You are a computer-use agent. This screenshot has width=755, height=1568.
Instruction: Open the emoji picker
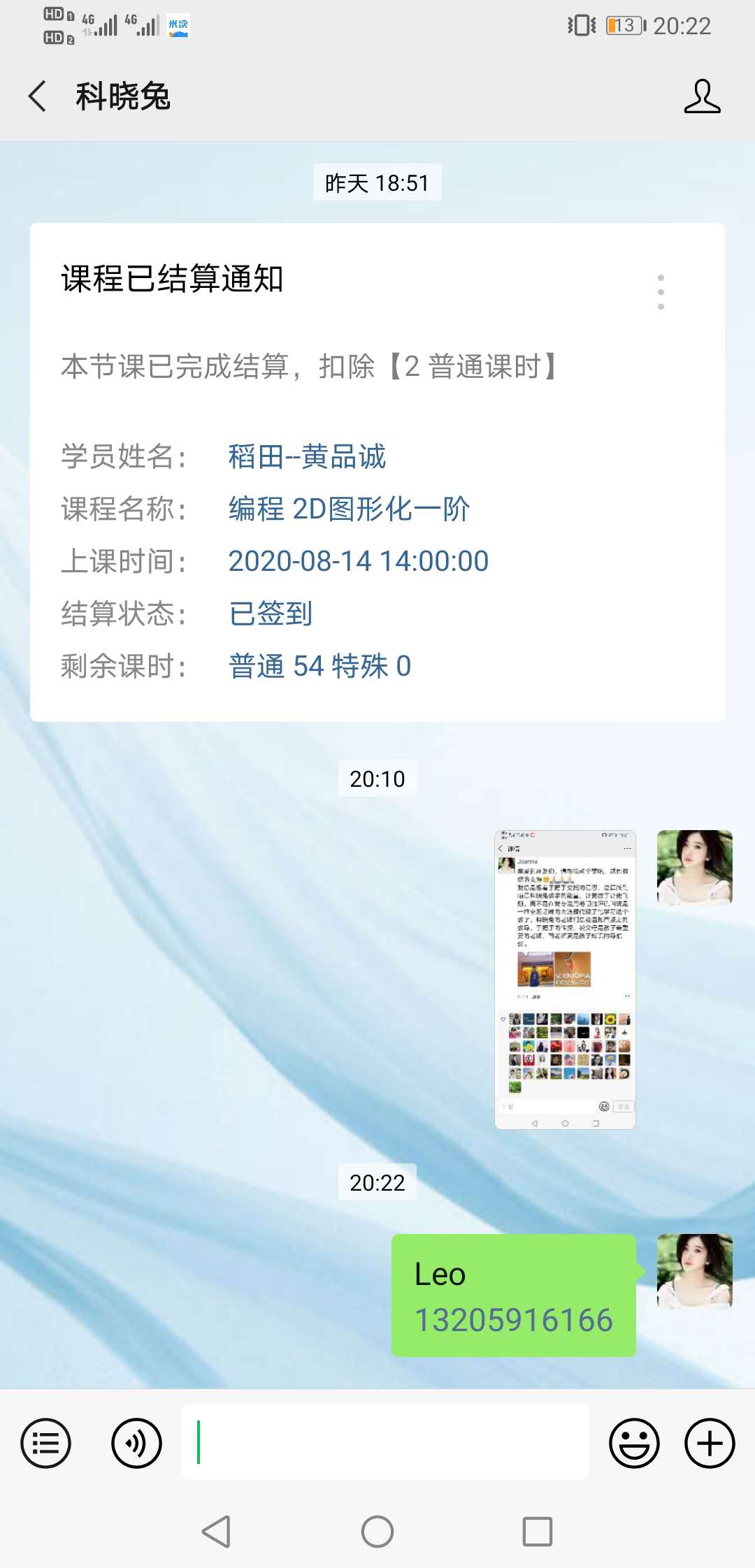[x=634, y=1443]
